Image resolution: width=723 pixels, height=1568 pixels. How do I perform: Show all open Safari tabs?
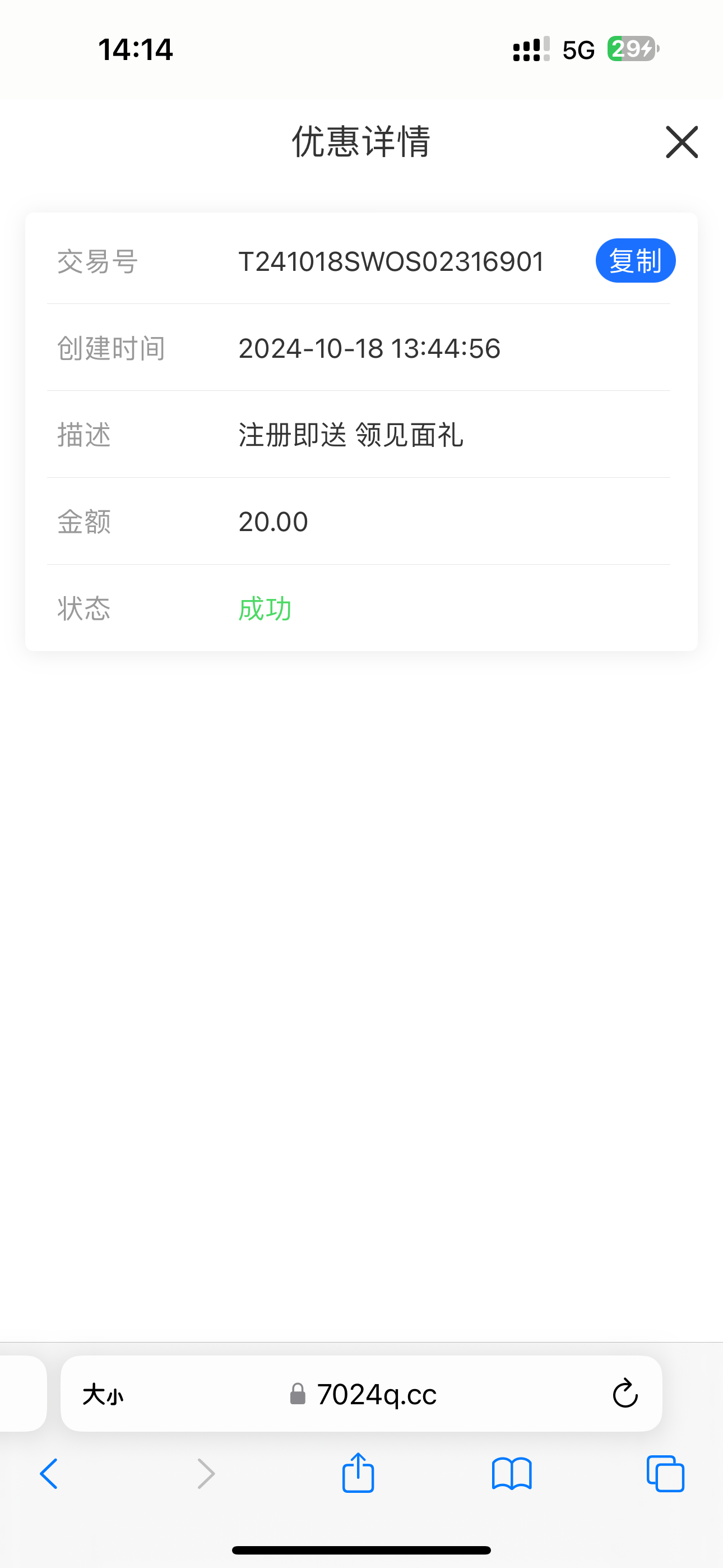coord(665,1474)
